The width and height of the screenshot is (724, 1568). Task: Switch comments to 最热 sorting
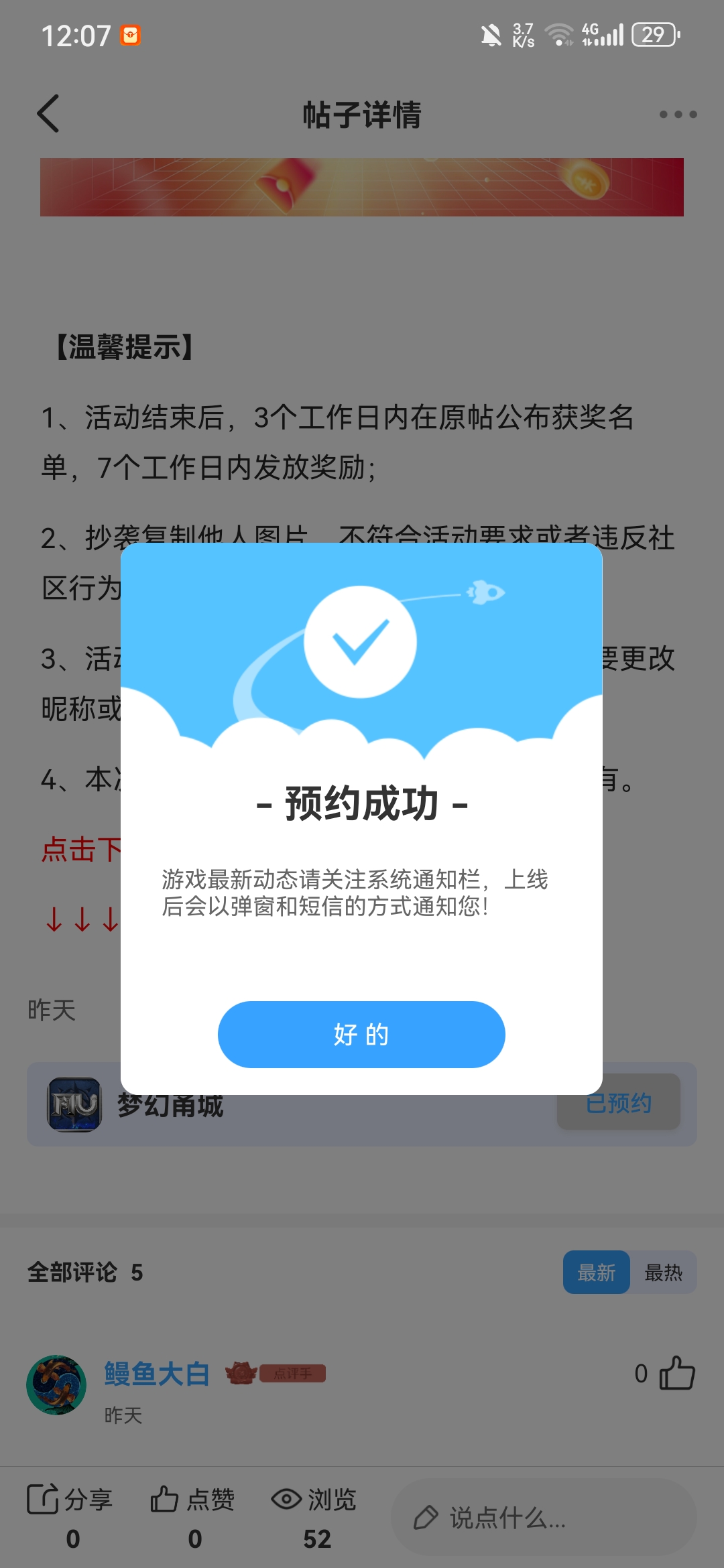(663, 1272)
